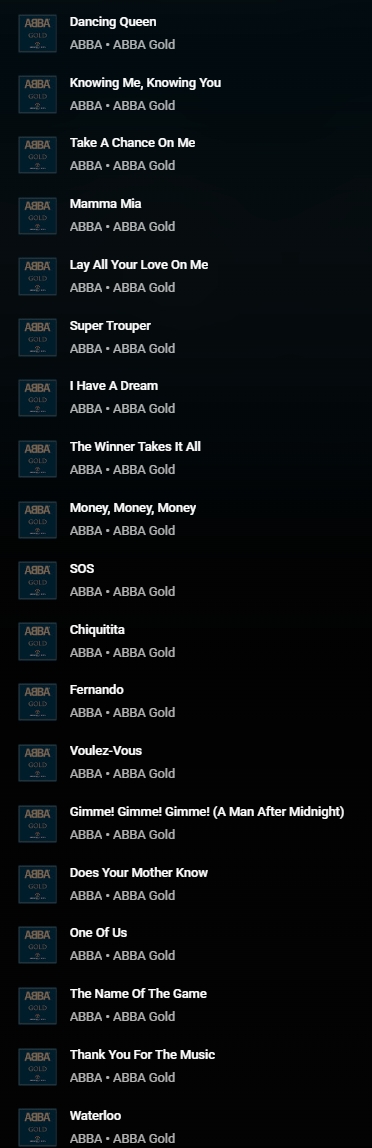
Task: Play The Winner Takes It All
Action: 186,458
